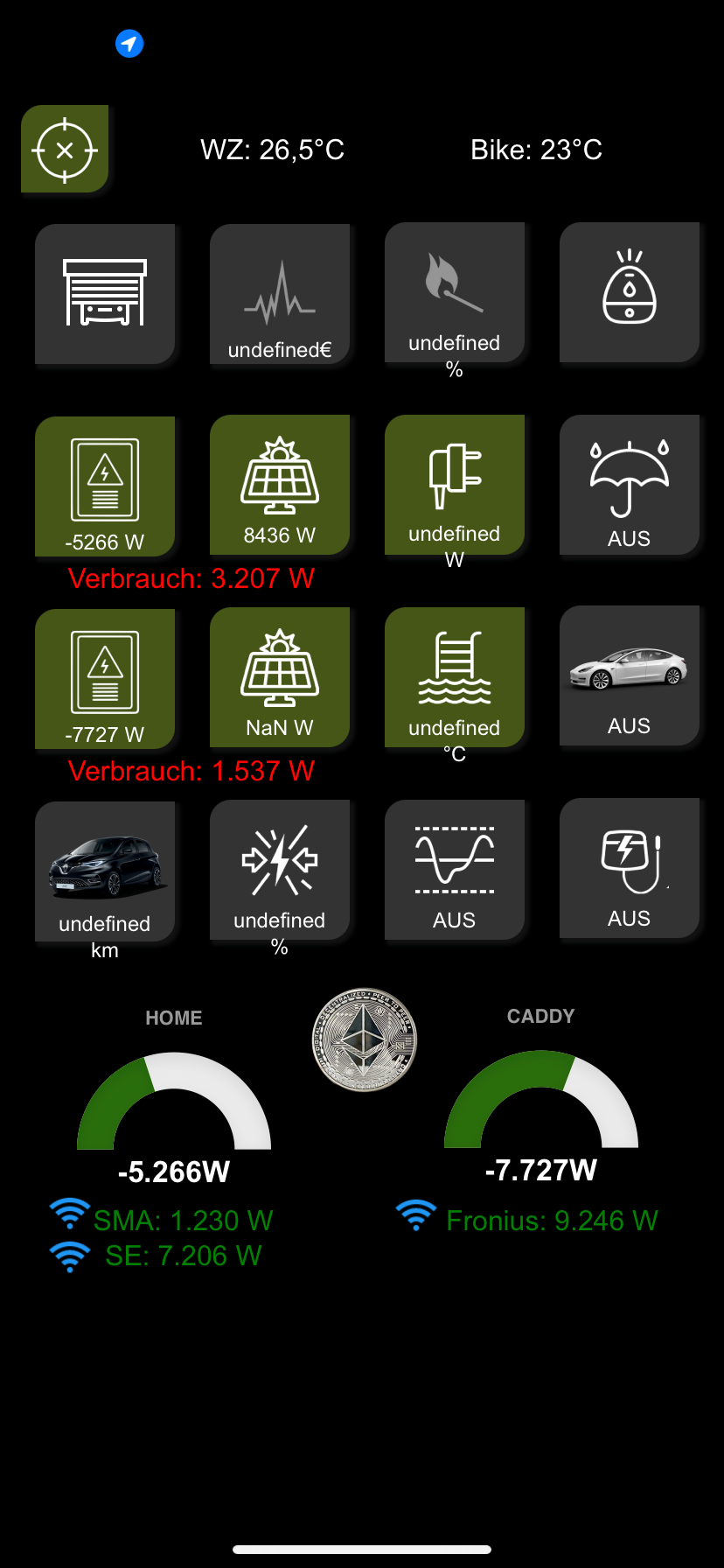Toggle the sine wave AUS tile

point(455,870)
